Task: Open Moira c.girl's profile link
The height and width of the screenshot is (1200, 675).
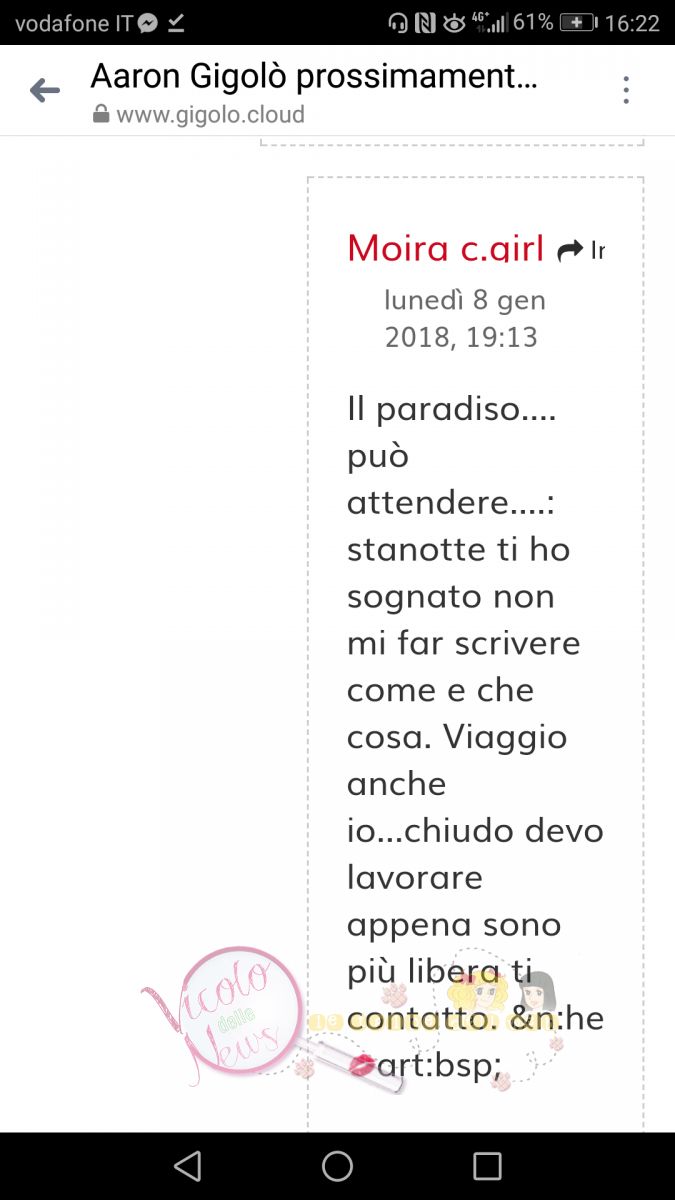Action: [x=445, y=249]
